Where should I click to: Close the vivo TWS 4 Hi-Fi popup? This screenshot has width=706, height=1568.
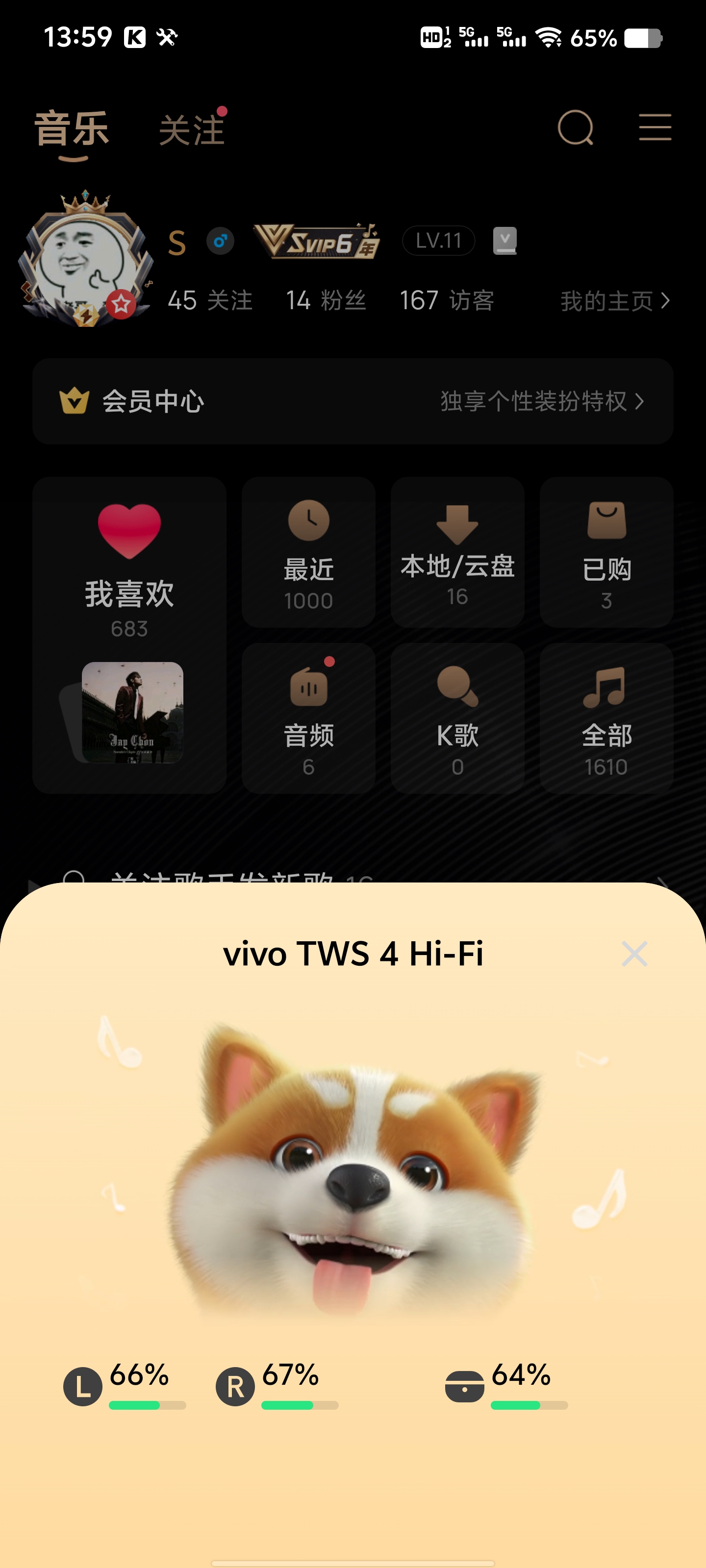pyautogui.click(x=634, y=953)
